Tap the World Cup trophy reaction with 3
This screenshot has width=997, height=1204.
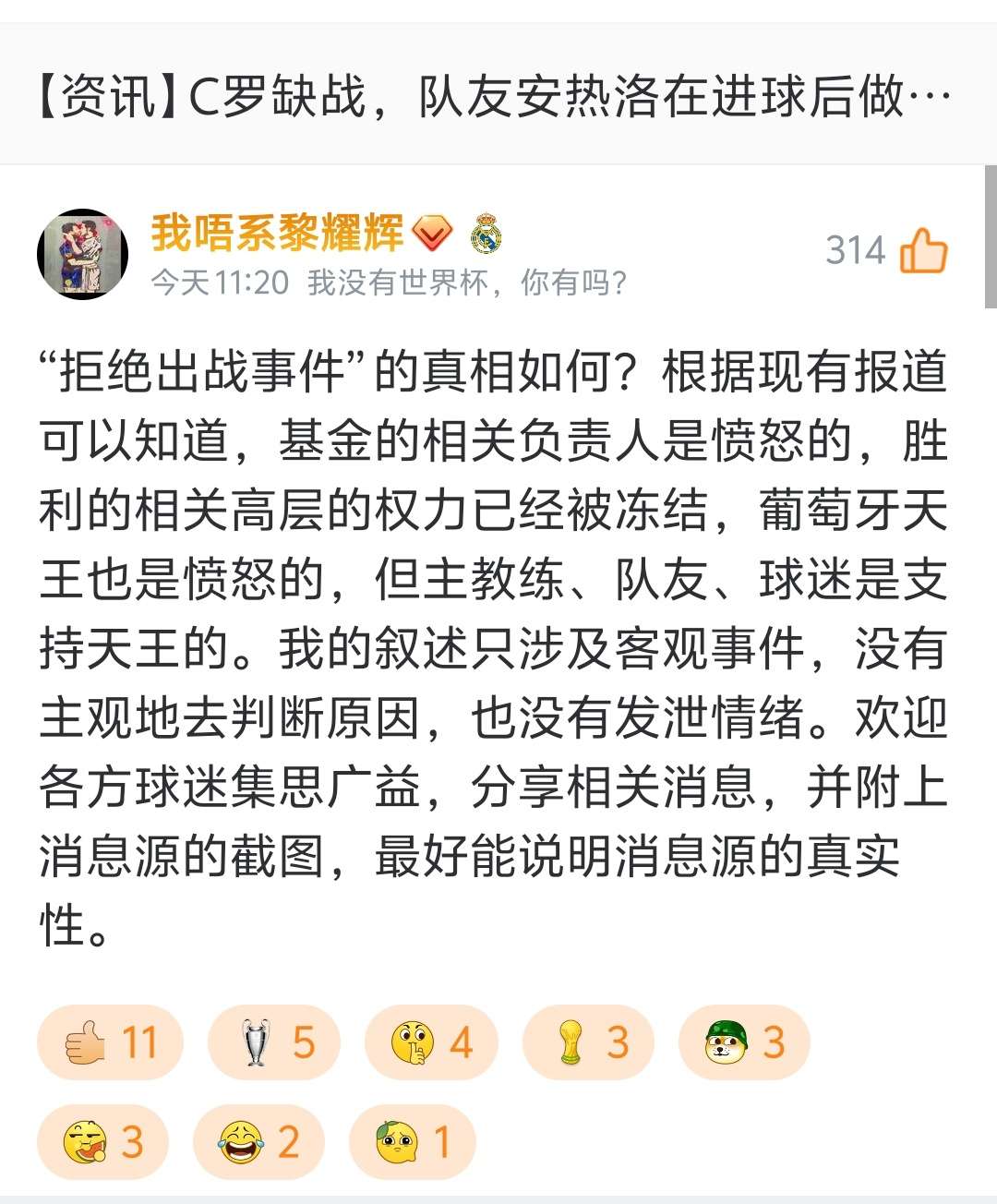point(588,1042)
